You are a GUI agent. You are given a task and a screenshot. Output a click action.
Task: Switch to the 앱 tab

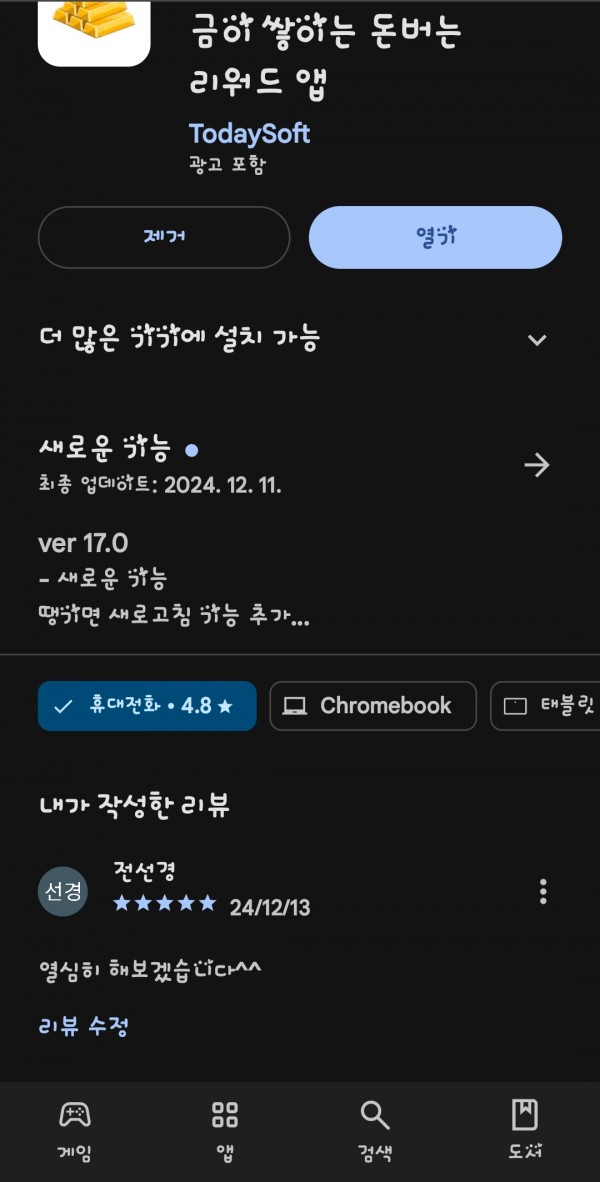tap(225, 1130)
